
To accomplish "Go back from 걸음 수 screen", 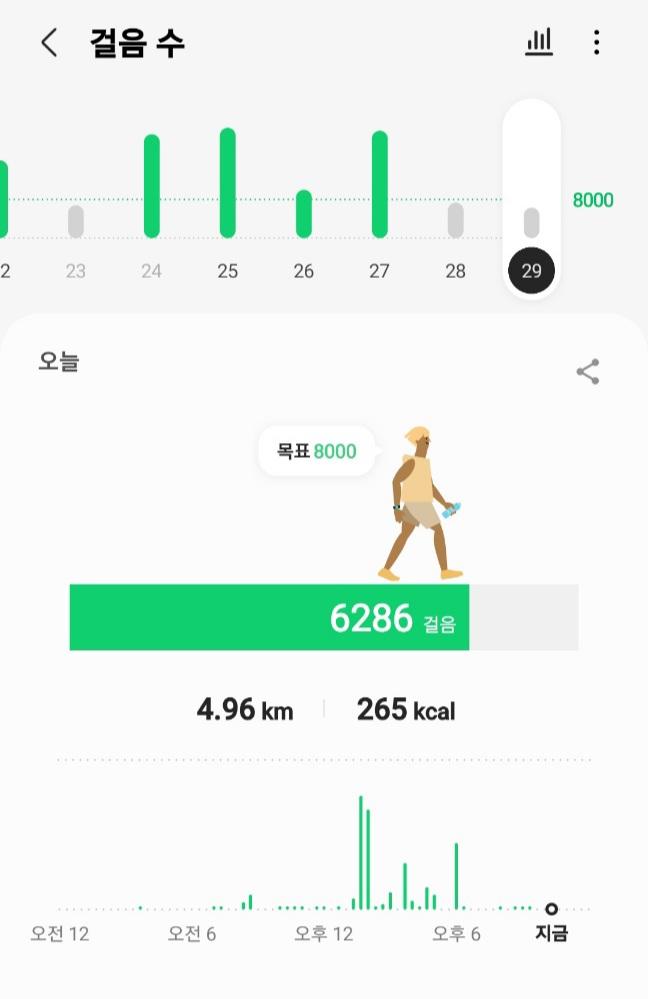I will pos(49,42).
